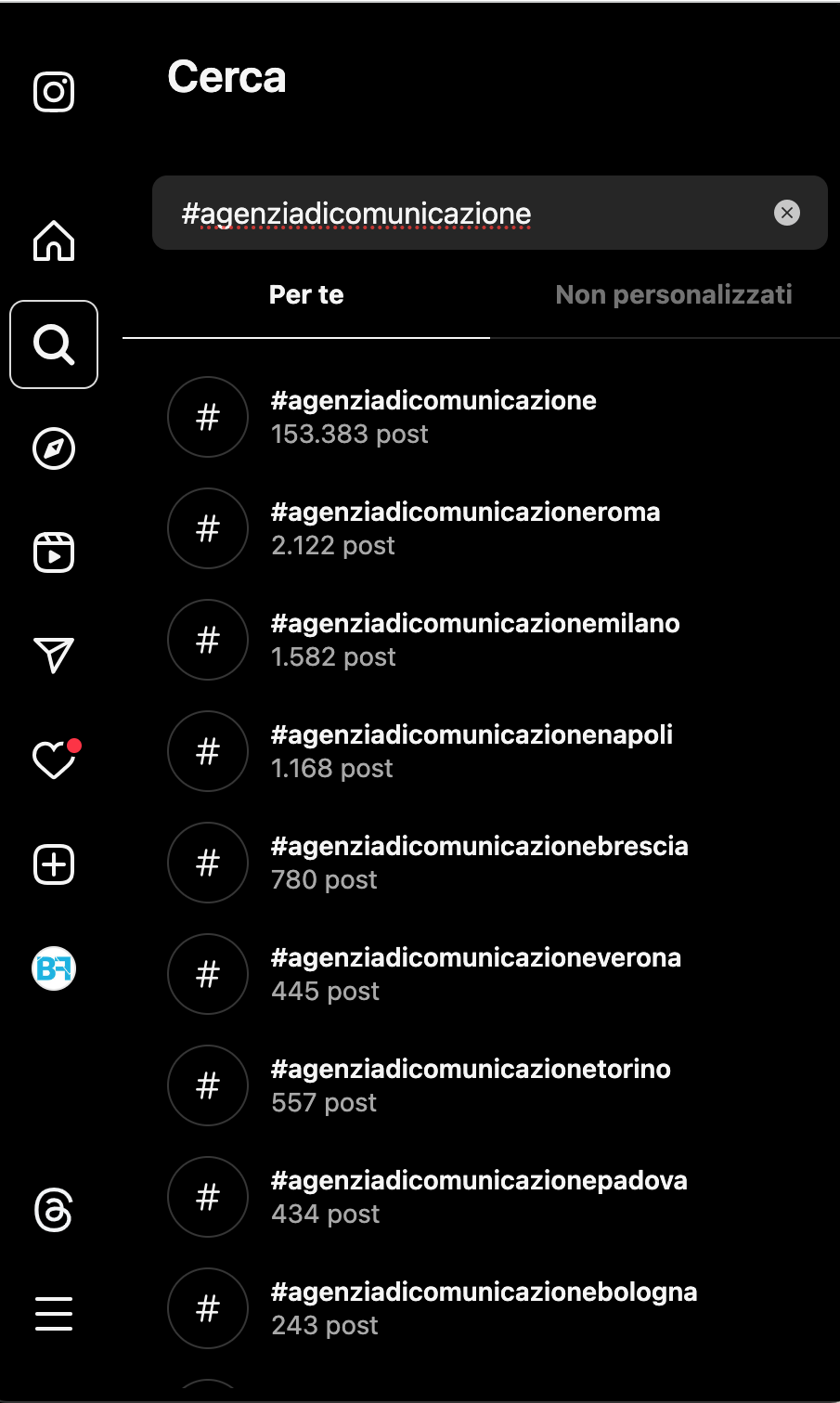Image resolution: width=840 pixels, height=1403 pixels.
Task: View notifications heart icon
Action: (54, 760)
